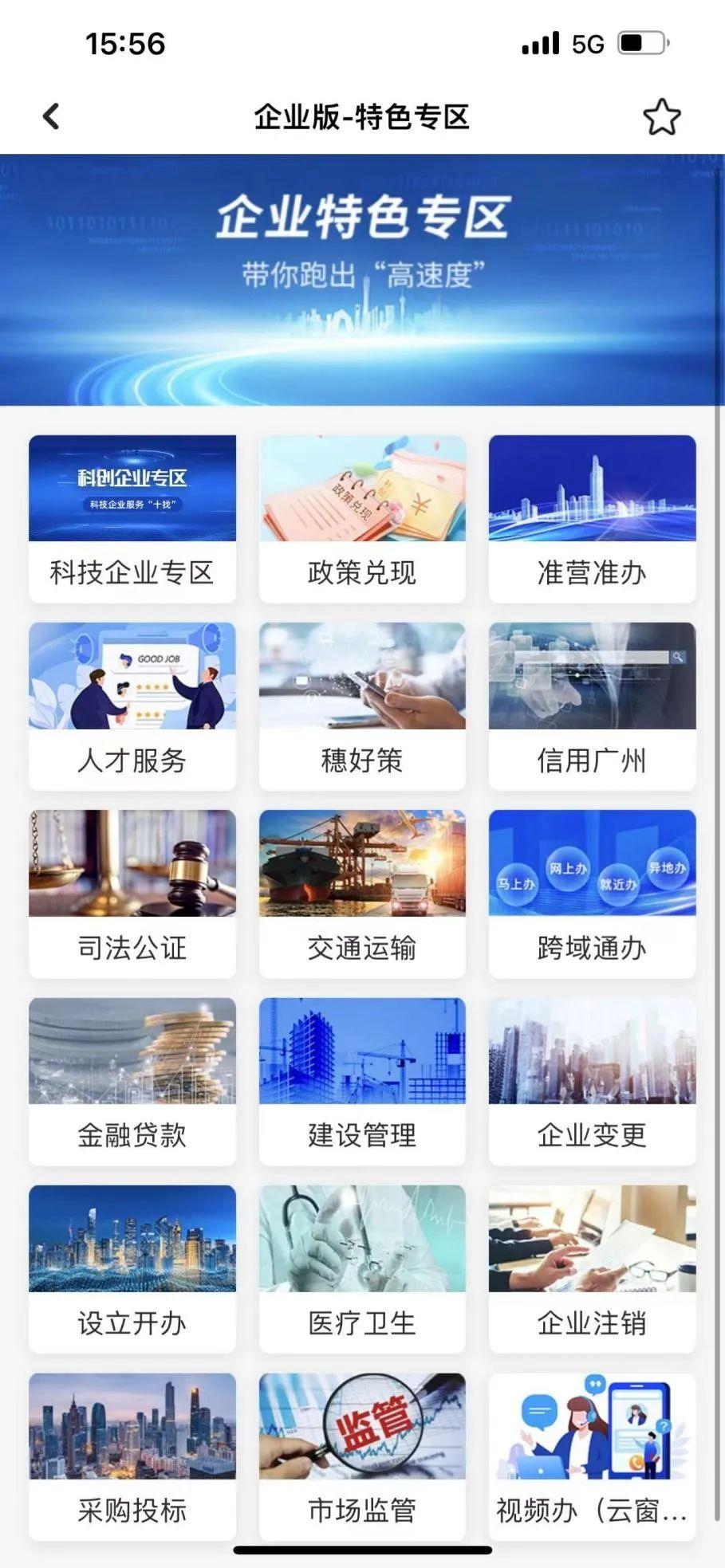
Task: Open the 金融贷款 card
Action: 132,1081
